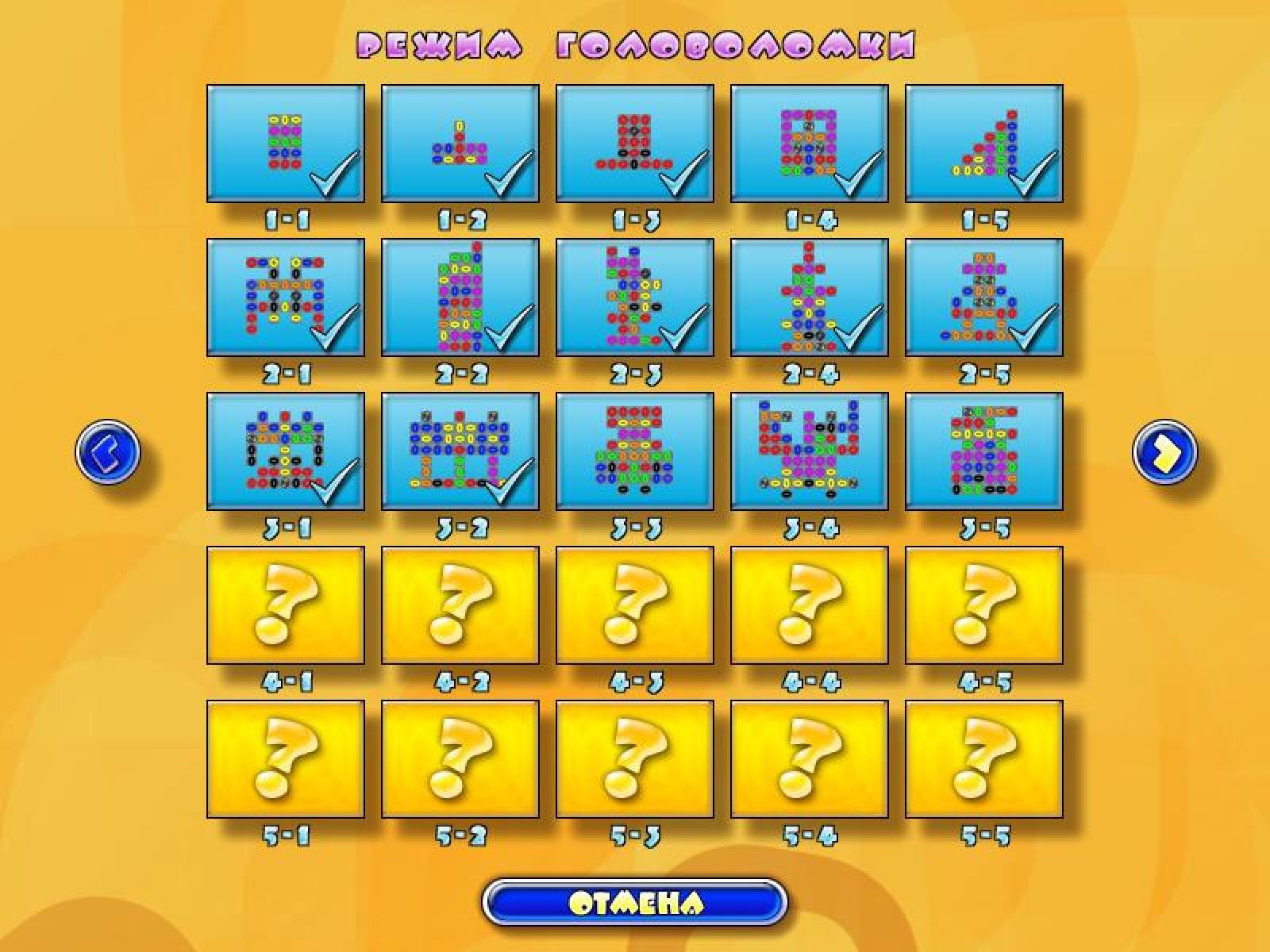Tap locked level 4-1
Screen dimensions: 1270x952
coord(286,605)
